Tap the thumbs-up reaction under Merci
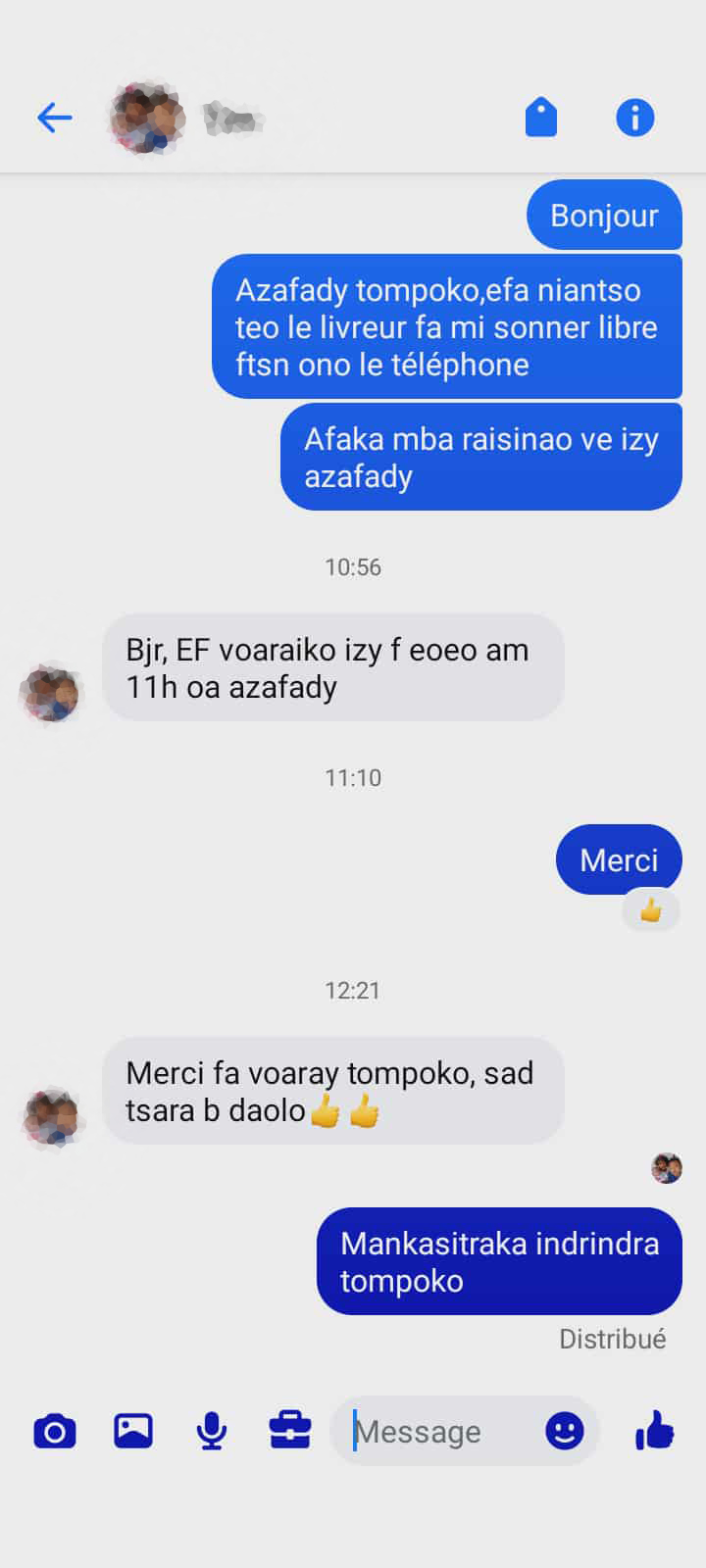This screenshot has width=706, height=1568. [x=650, y=911]
